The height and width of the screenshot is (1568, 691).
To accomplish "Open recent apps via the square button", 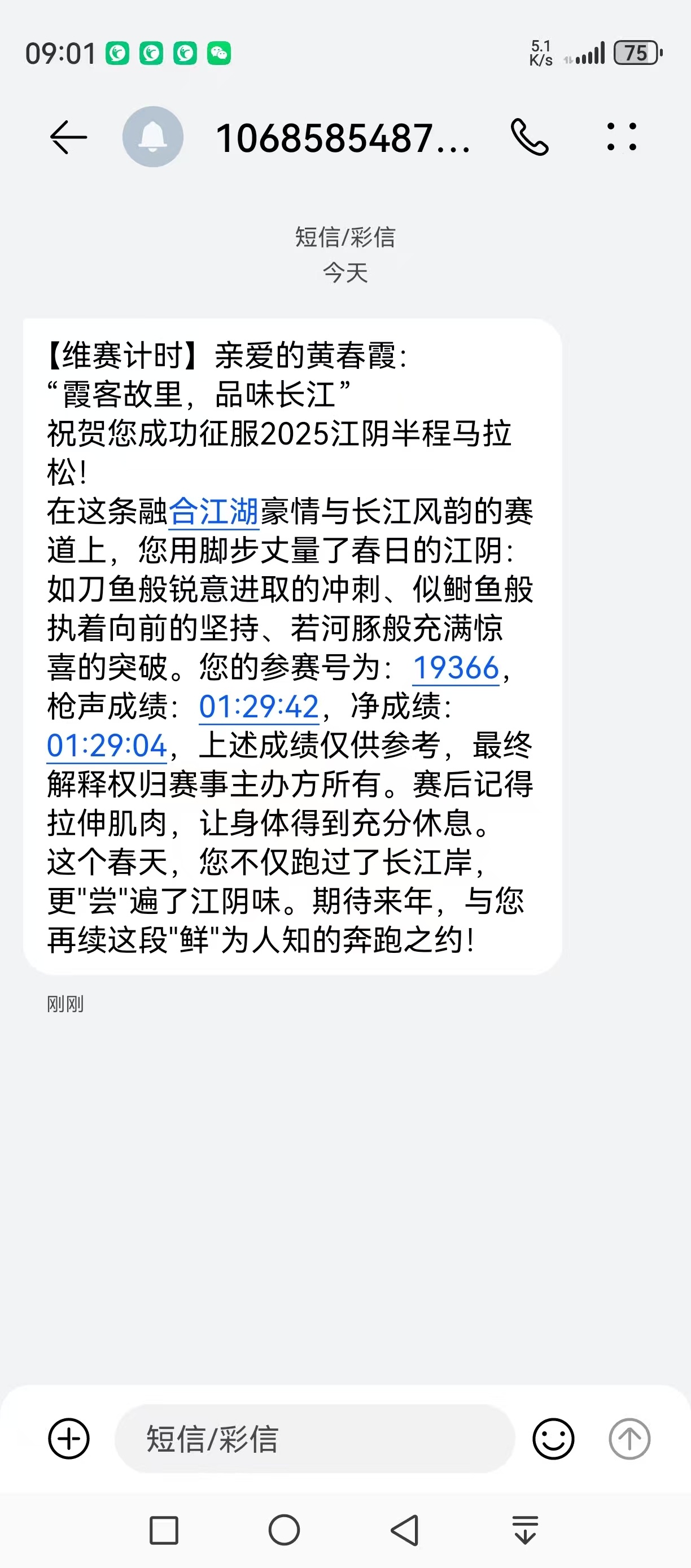I will pyautogui.click(x=164, y=1530).
